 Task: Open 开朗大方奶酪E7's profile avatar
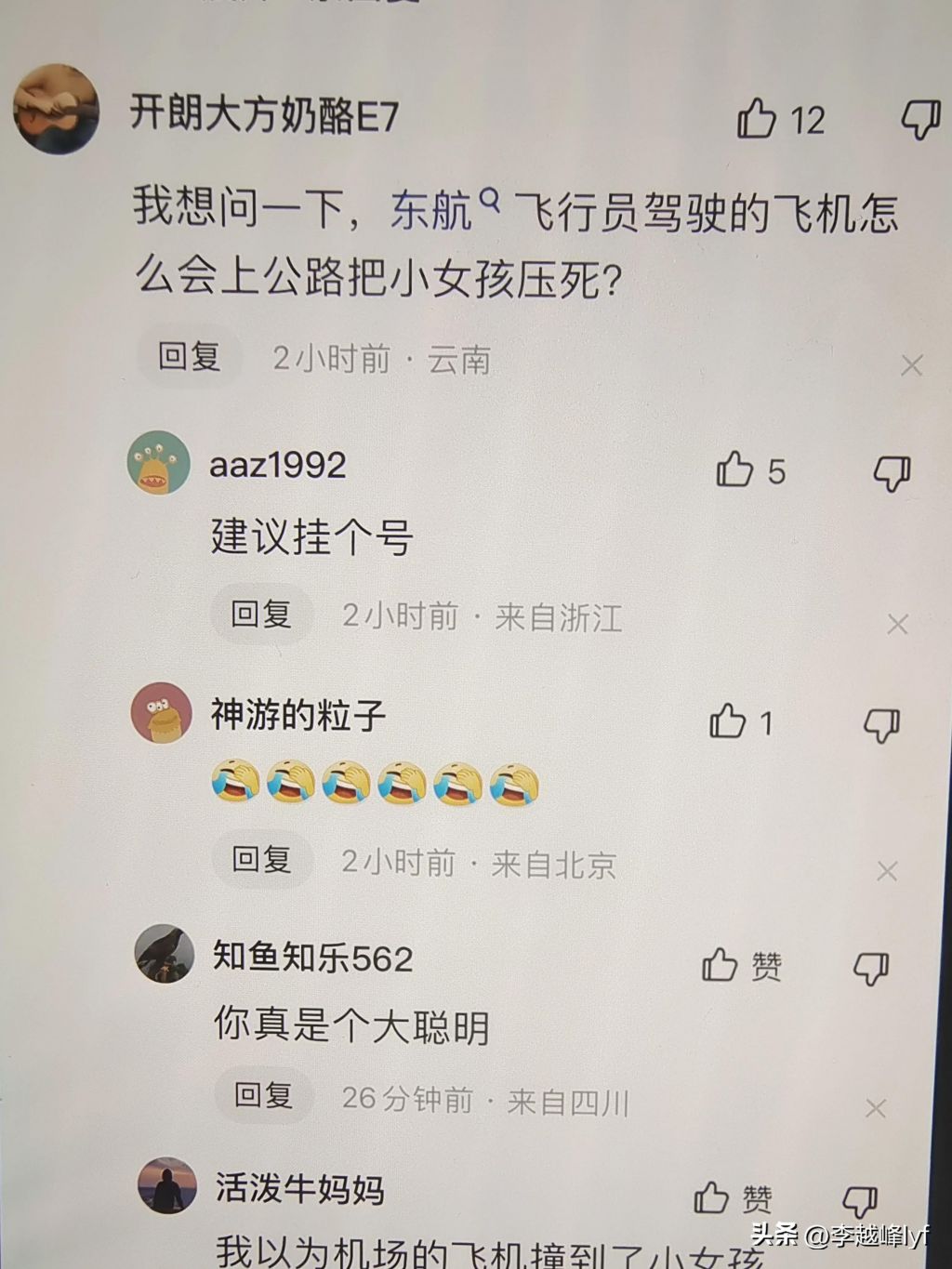pyautogui.click(x=57, y=109)
